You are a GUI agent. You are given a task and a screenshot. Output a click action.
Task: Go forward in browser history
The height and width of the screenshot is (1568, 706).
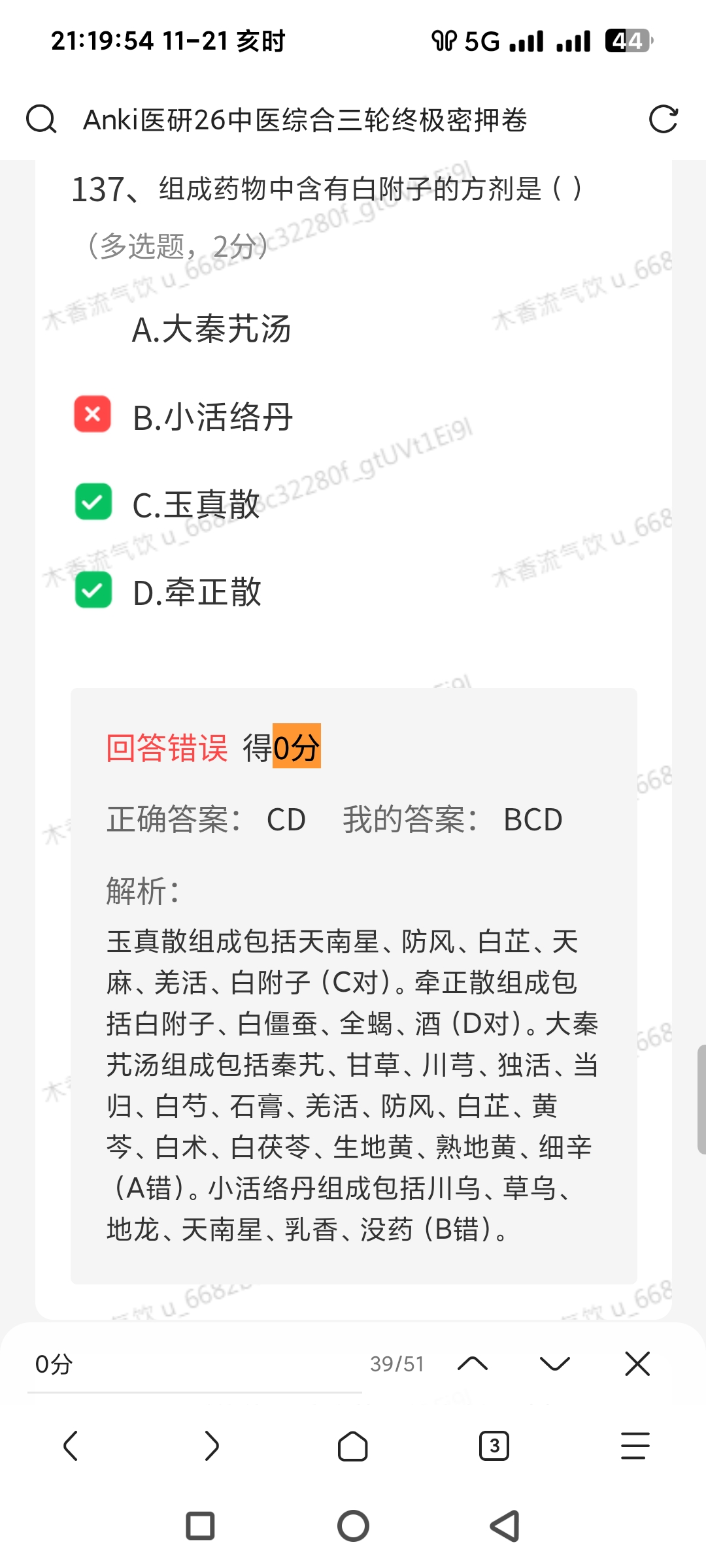212,1445
